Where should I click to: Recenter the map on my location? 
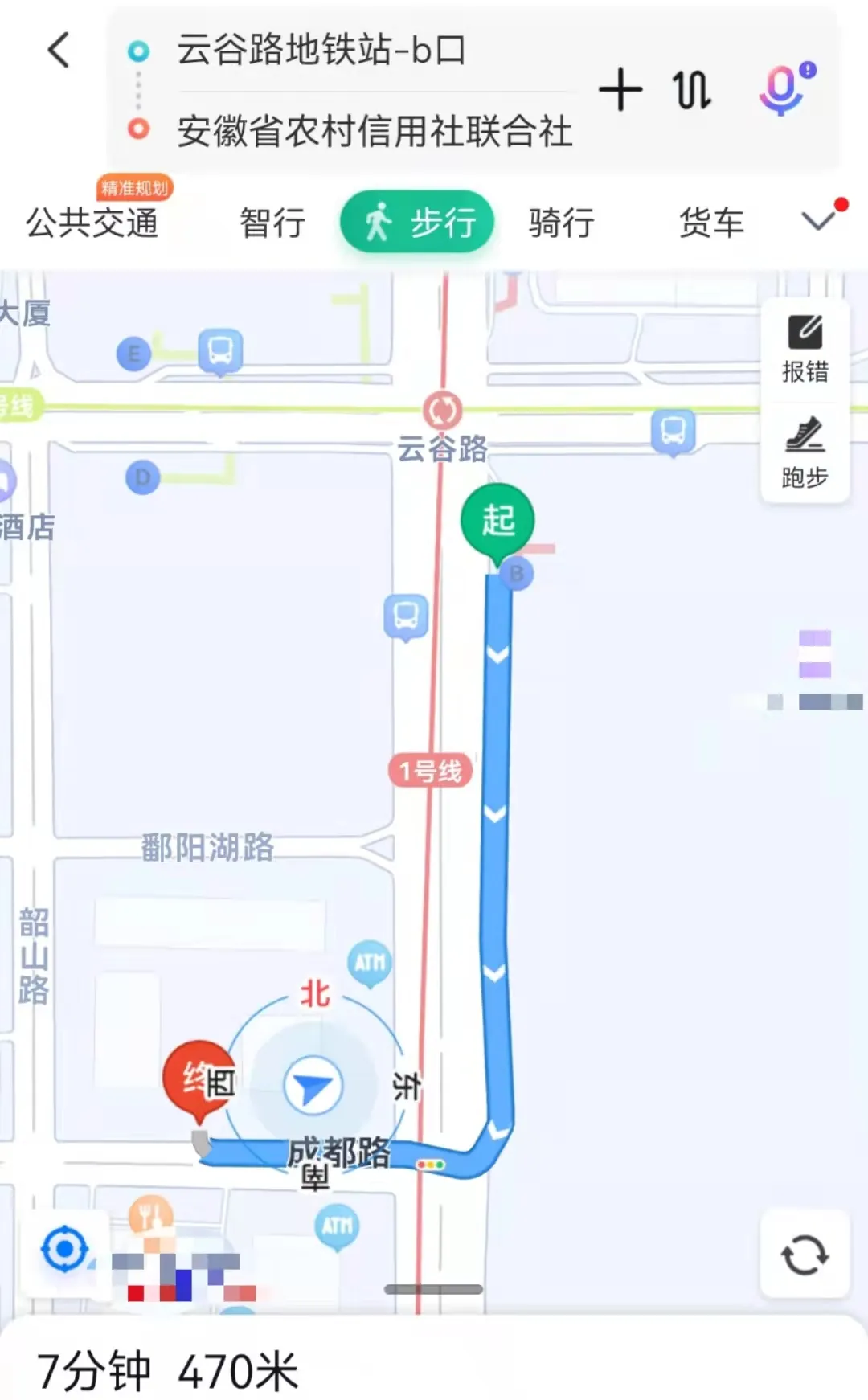tap(64, 1251)
